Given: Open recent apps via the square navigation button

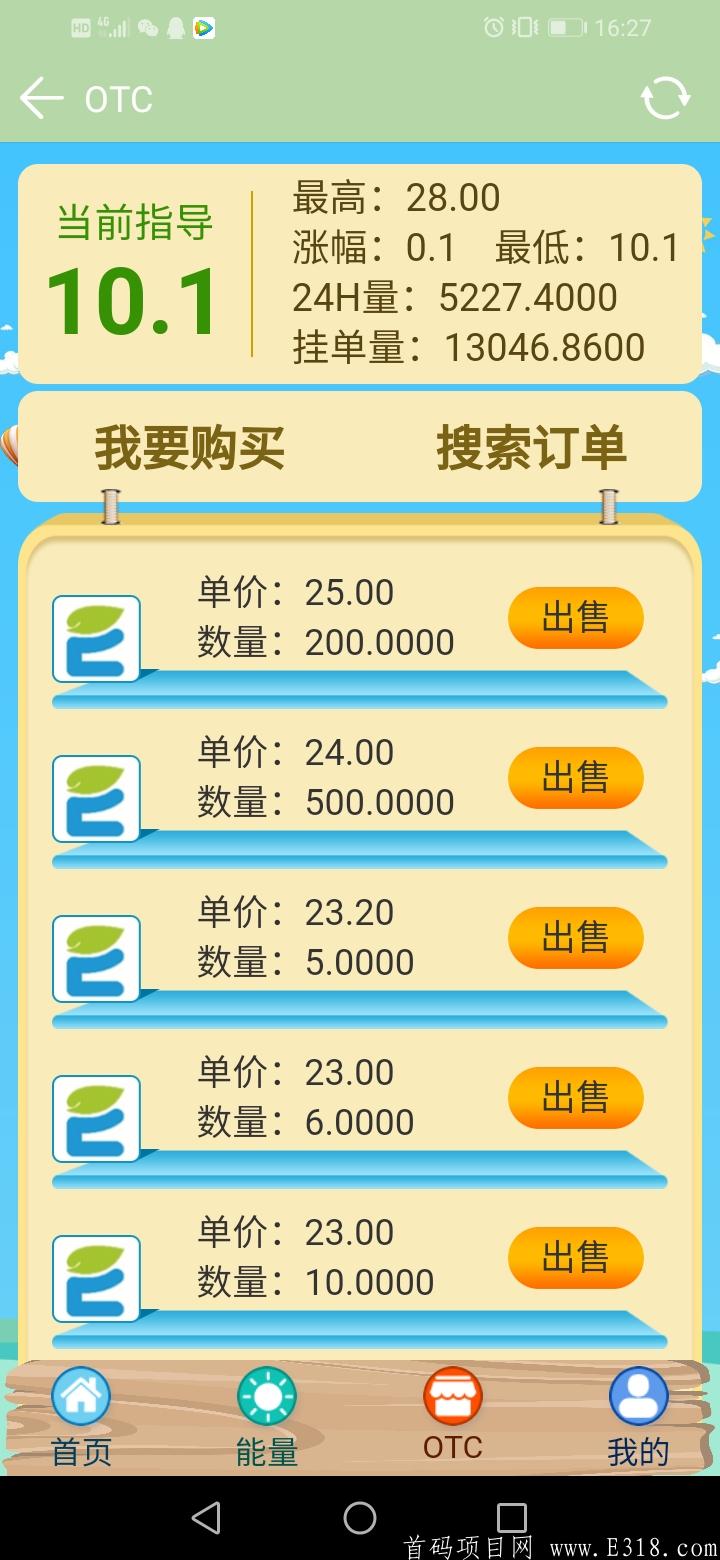Looking at the screenshot, I should 514,1517.
